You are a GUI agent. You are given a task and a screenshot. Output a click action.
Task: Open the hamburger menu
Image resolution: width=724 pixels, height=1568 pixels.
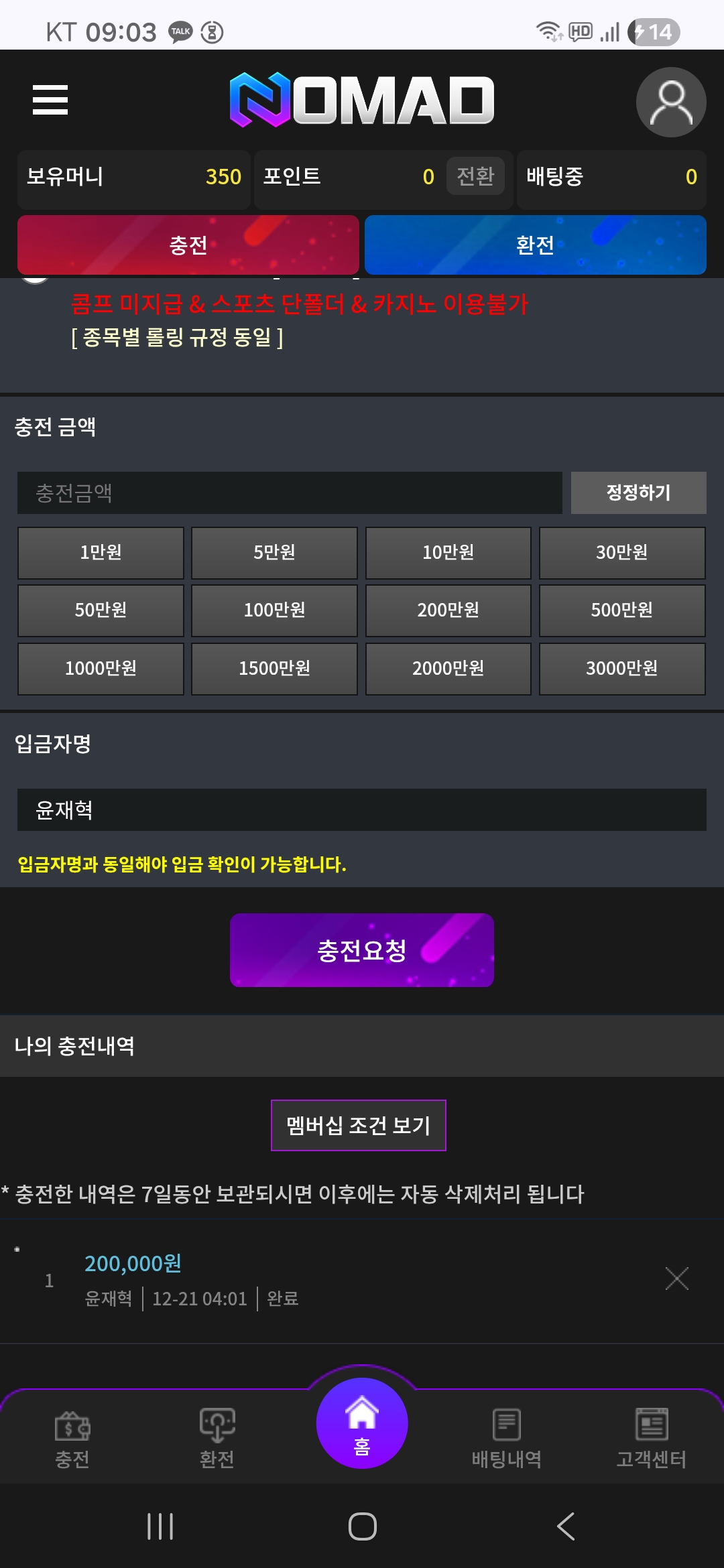click(x=50, y=100)
